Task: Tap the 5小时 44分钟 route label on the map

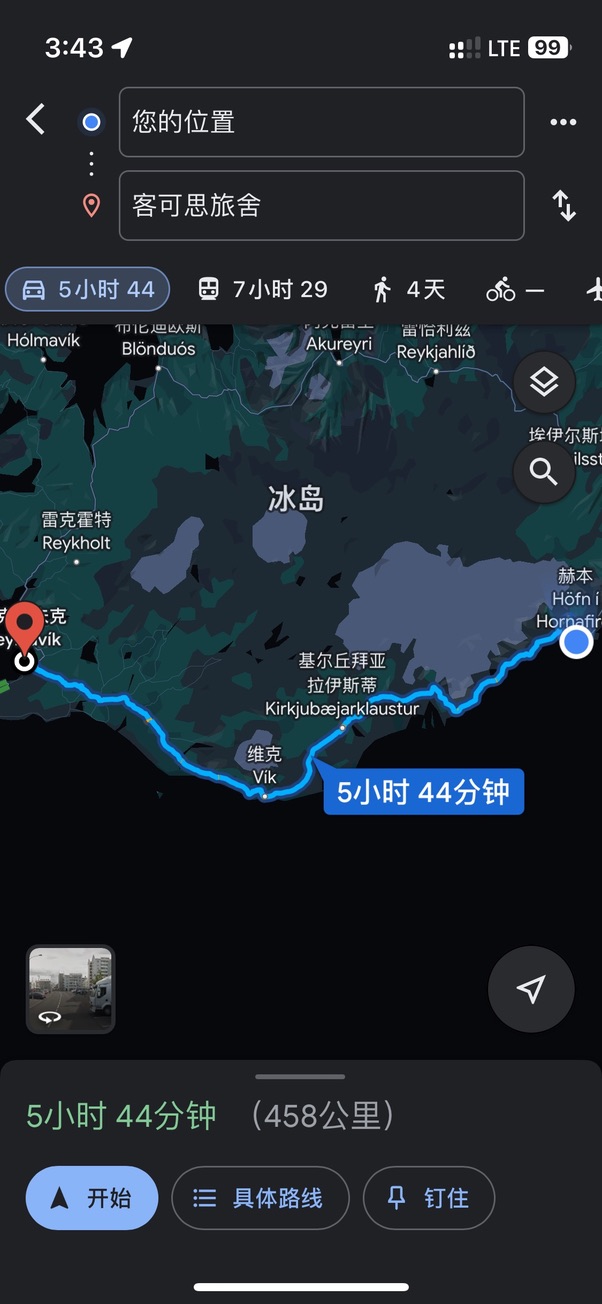Action: click(x=424, y=793)
